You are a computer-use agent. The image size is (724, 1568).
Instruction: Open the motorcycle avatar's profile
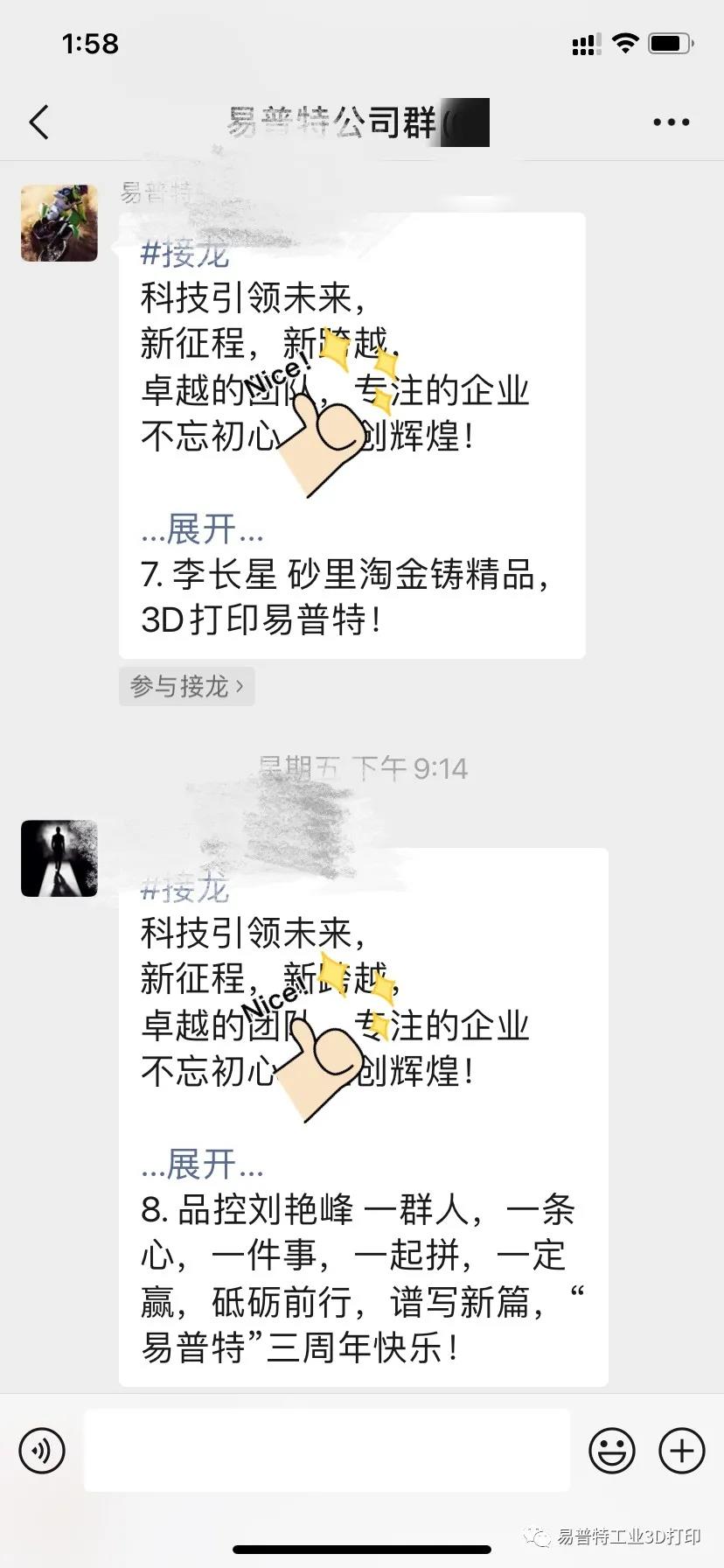click(59, 223)
